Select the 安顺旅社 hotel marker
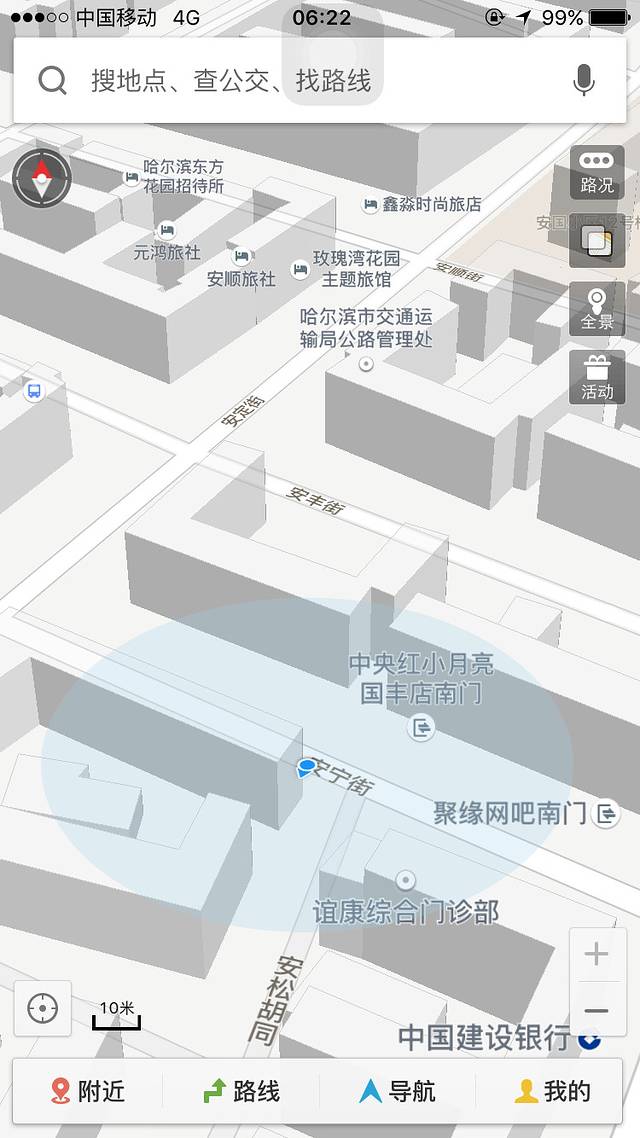Image resolution: width=640 pixels, height=1138 pixels. pos(241,256)
